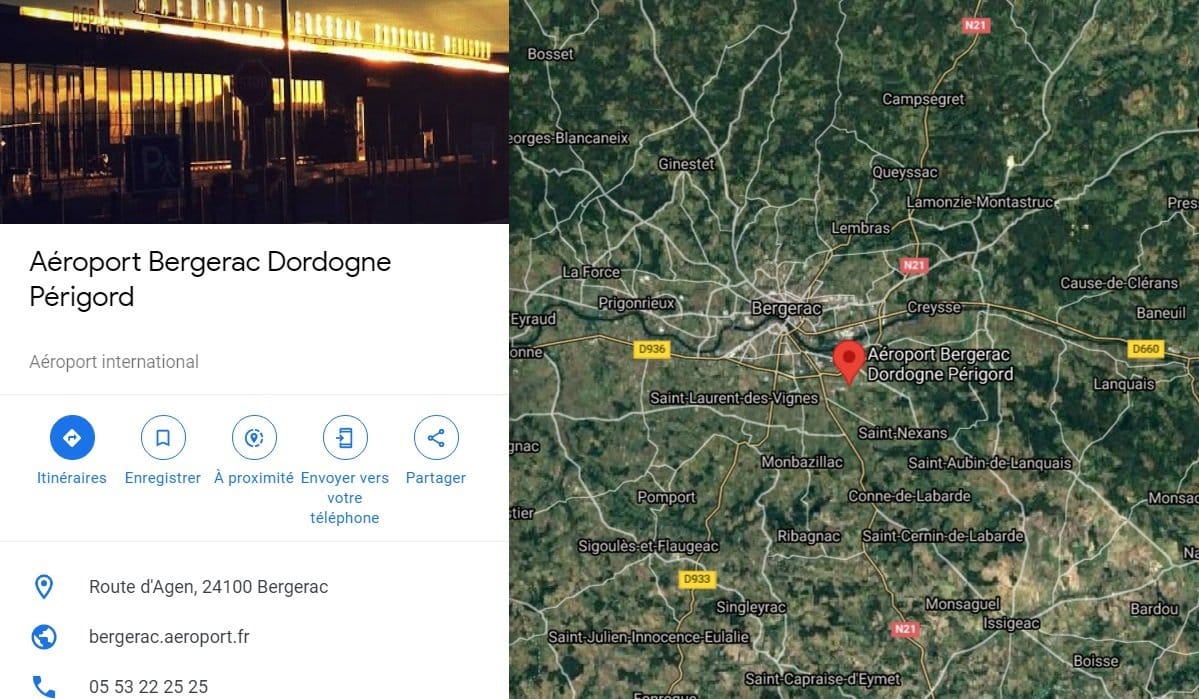Select the Route d'Agen address row

(208, 587)
